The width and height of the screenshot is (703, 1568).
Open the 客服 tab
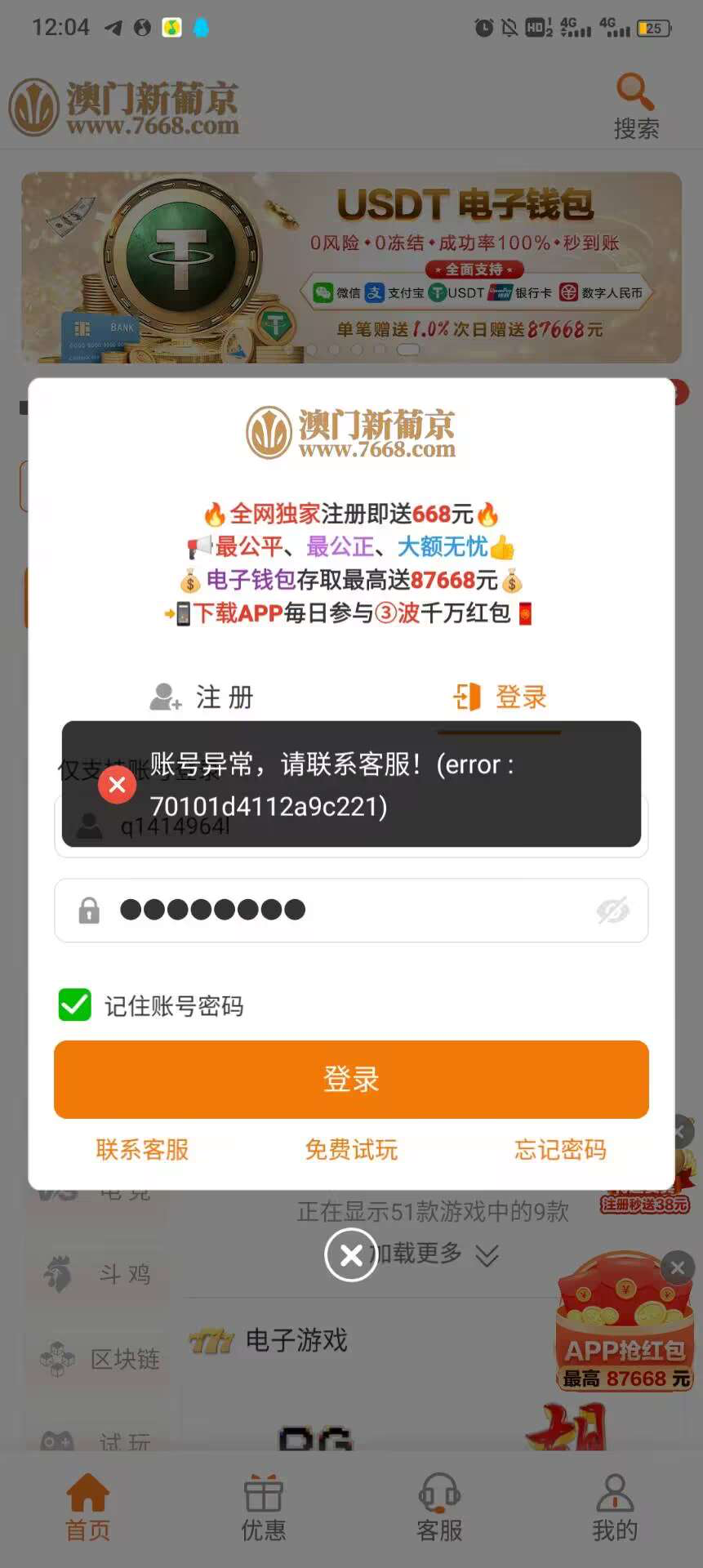[439, 1508]
